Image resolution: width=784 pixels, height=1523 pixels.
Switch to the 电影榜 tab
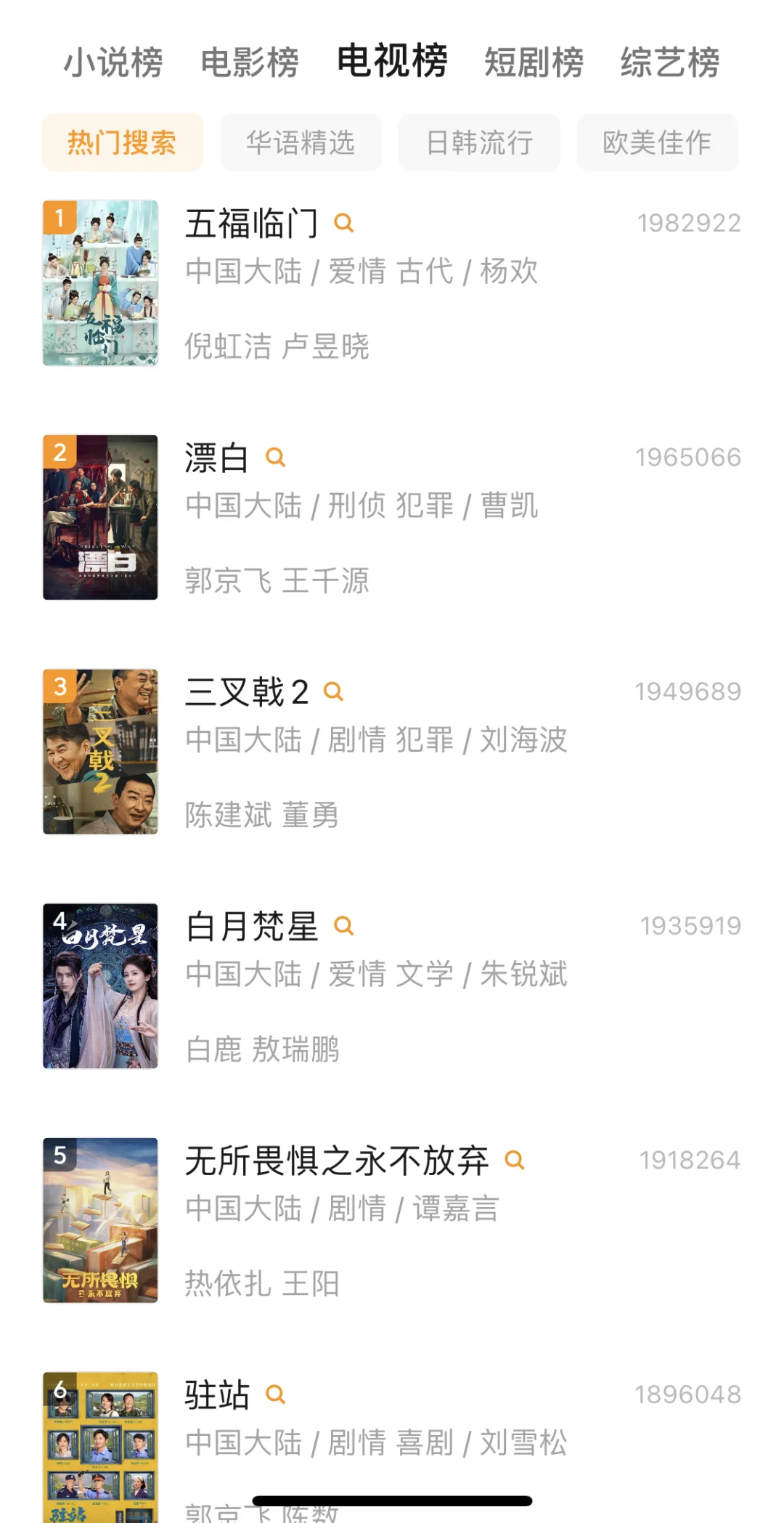250,62
